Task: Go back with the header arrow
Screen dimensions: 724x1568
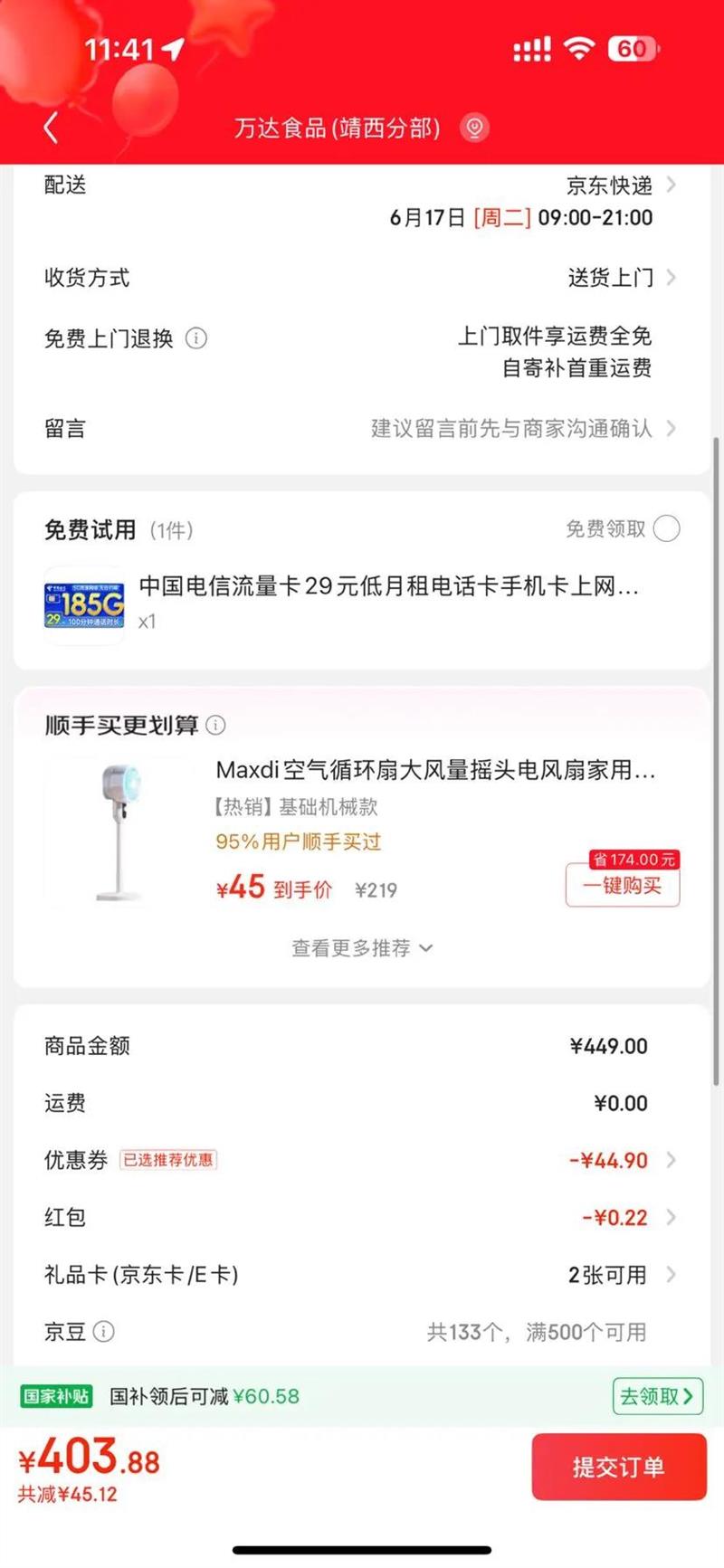Action: click(51, 128)
